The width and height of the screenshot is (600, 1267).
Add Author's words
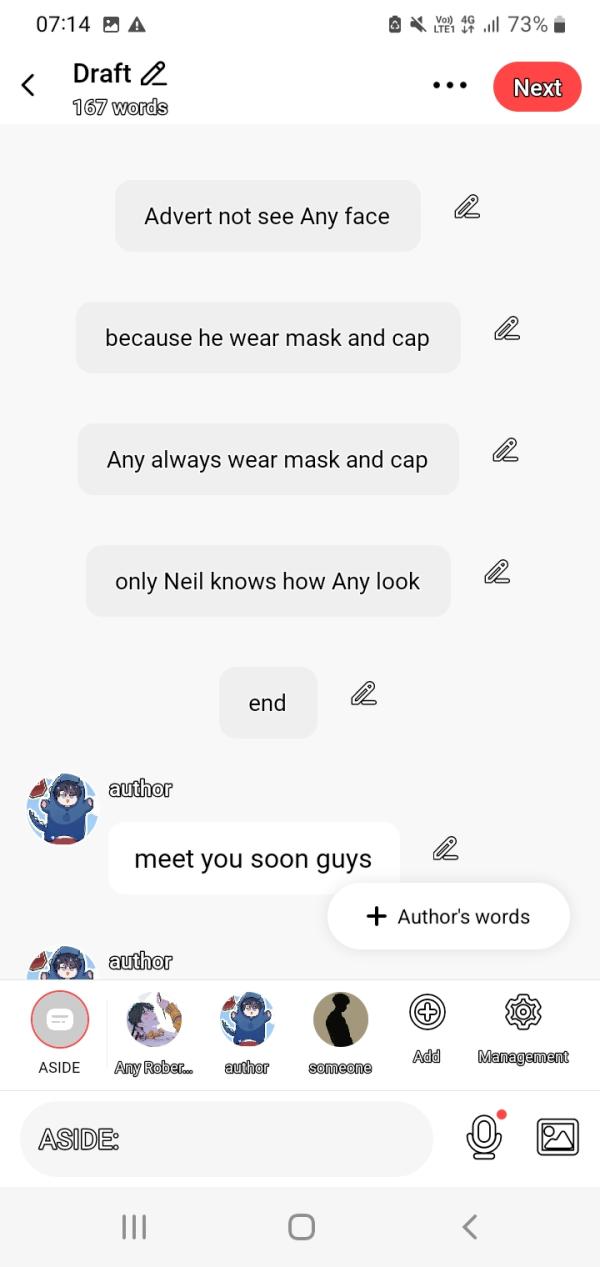tap(449, 916)
